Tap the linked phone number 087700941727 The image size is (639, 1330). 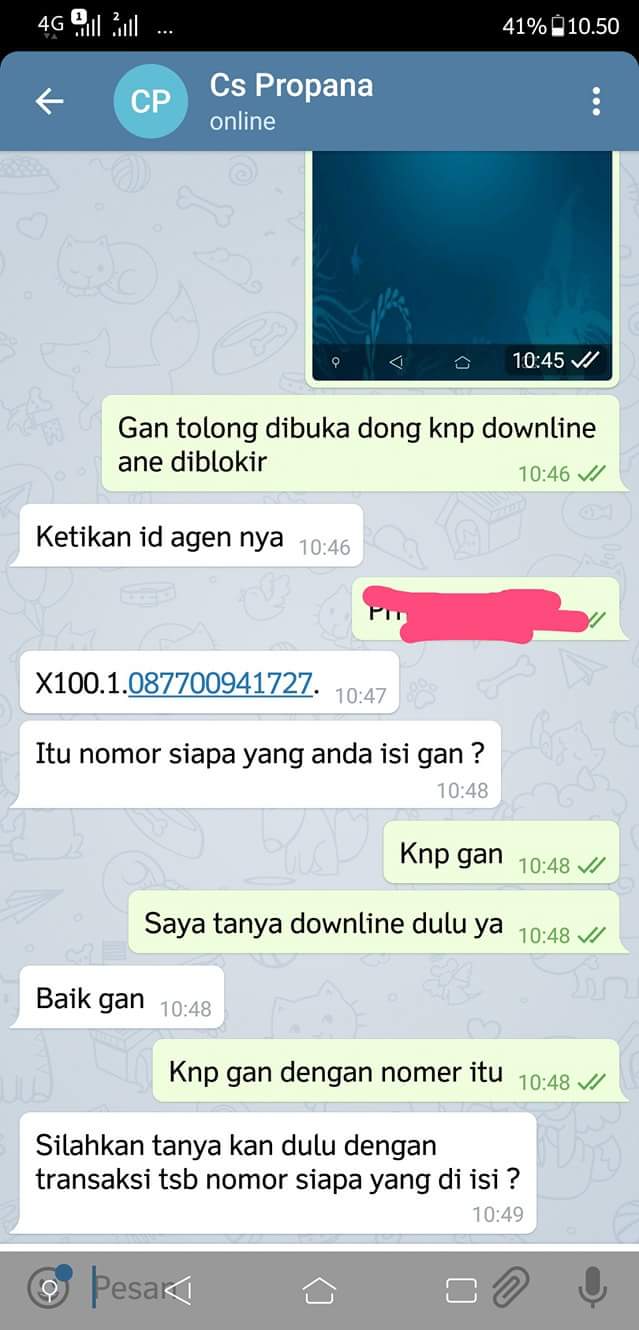pos(220,684)
